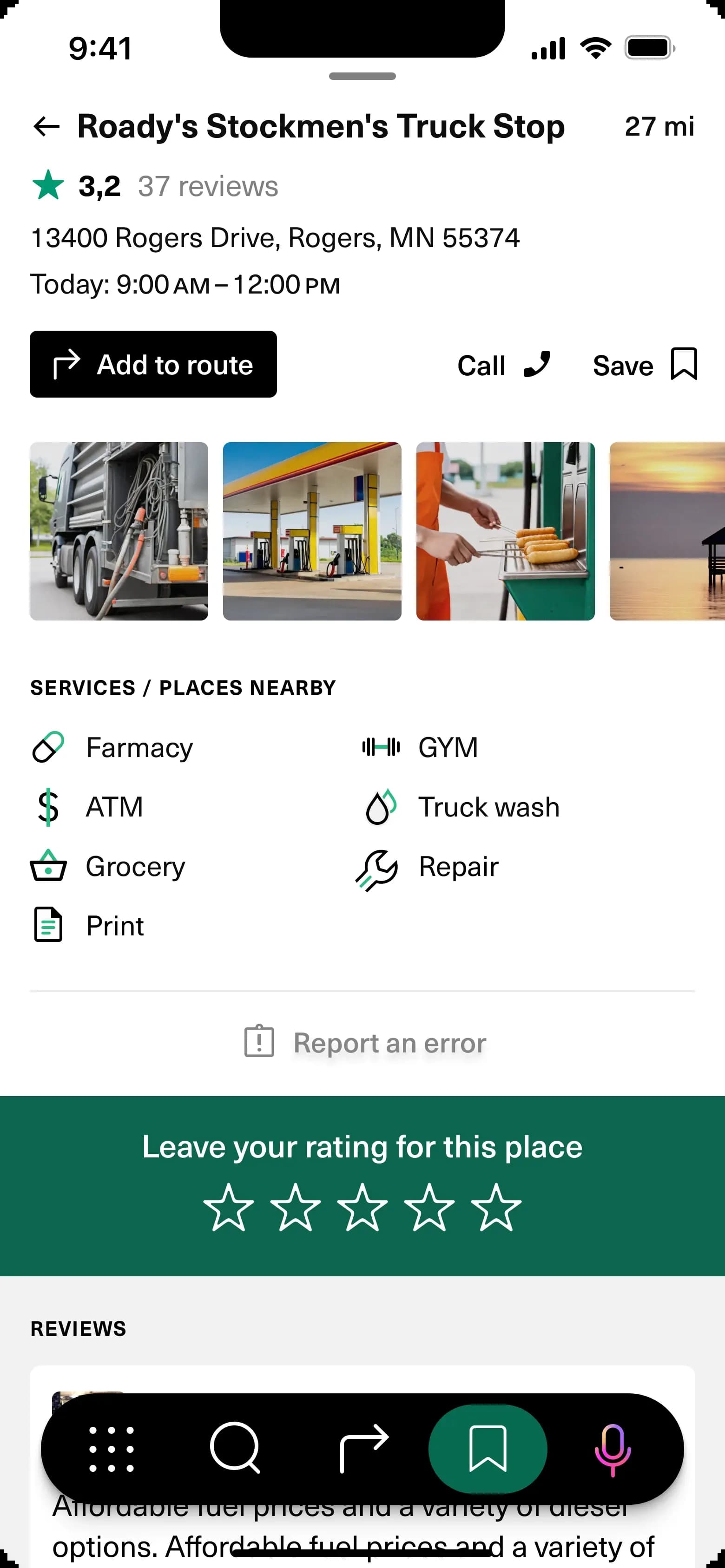Screen dimensions: 725x1568
Task: Add this truck stop to route
Action: (153, 364)
